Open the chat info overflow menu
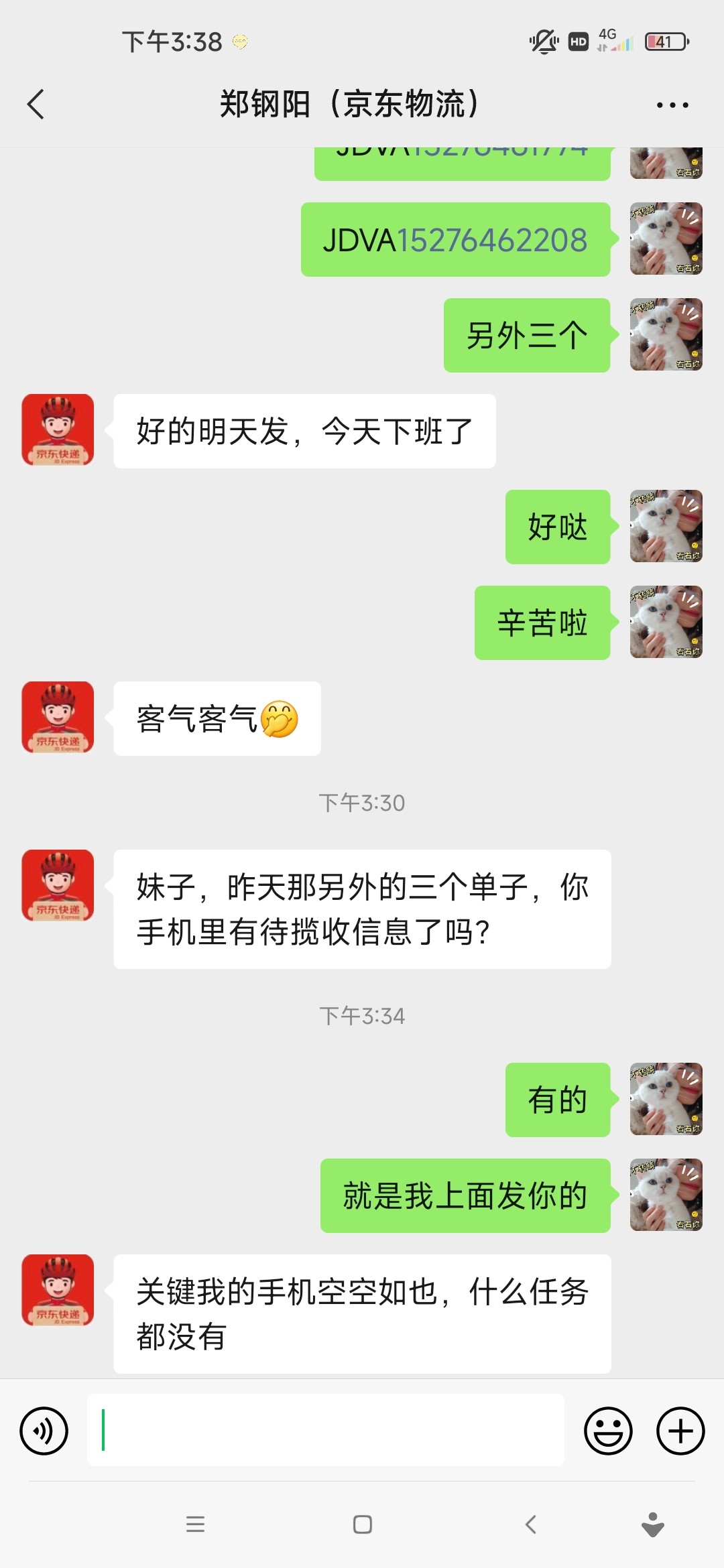The image size is (724, 1568). tap(672, 105)
